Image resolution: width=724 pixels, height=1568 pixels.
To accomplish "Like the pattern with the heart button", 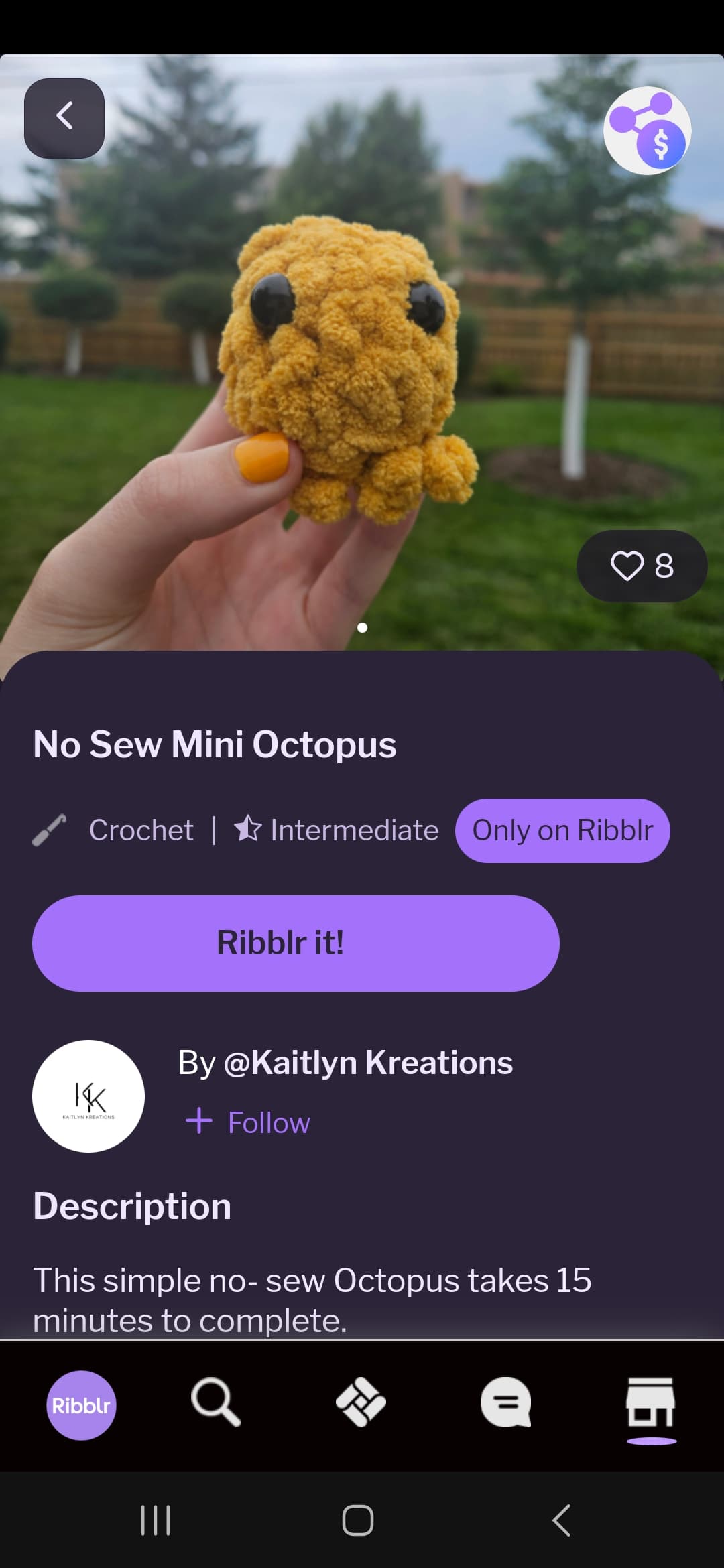I will coord(642,566).
